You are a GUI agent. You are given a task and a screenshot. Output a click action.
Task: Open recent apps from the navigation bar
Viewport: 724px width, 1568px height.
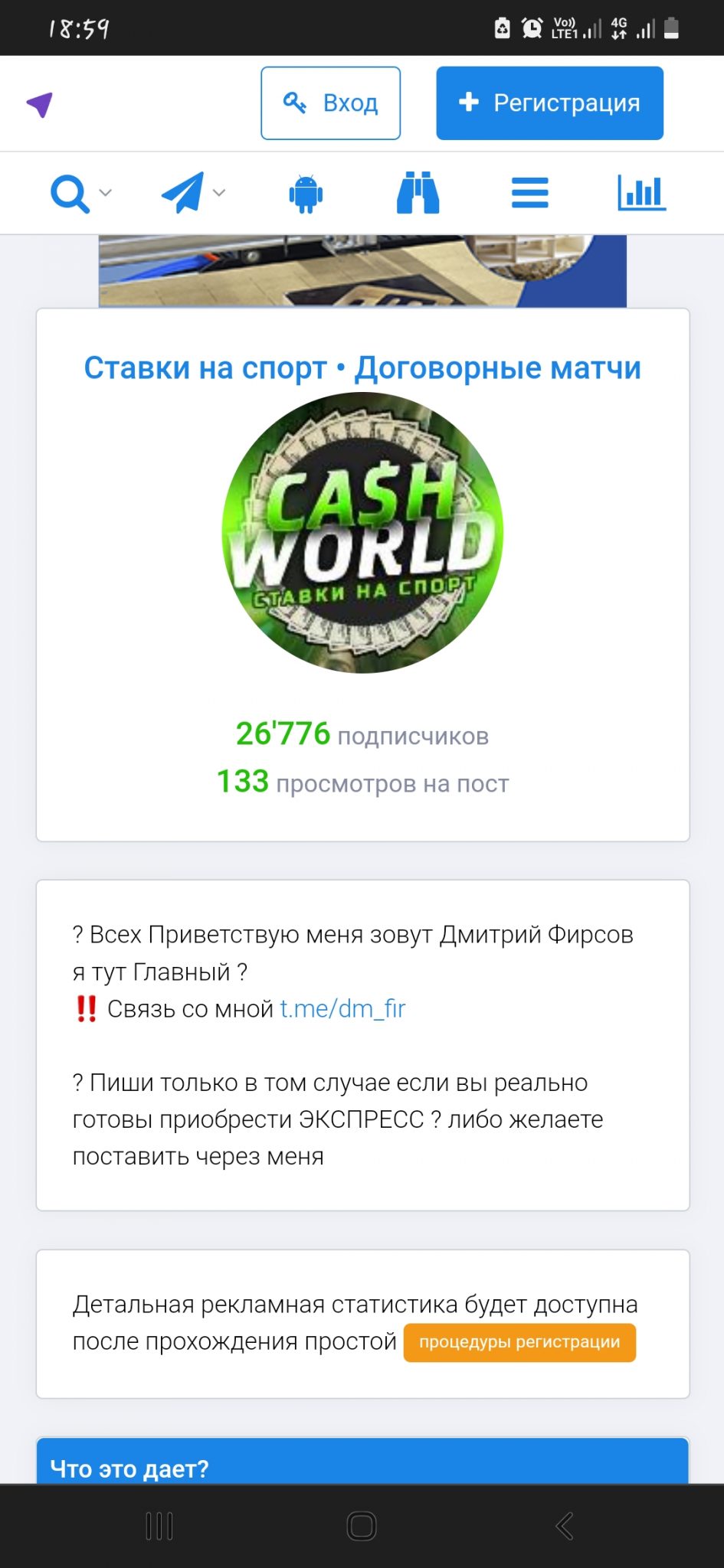159,1526
